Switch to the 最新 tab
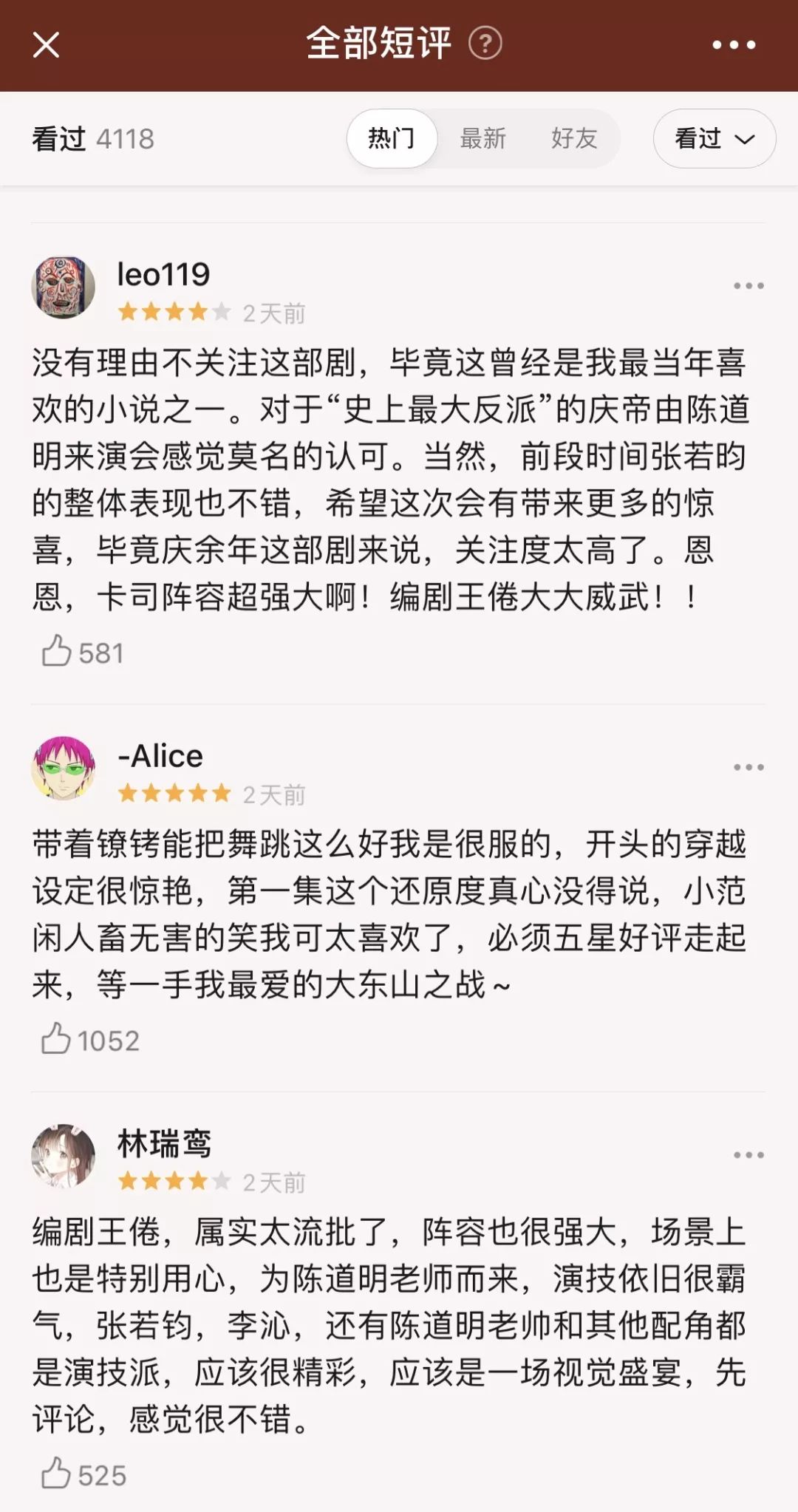798x1512 pixels. click(x=482, y=138)
